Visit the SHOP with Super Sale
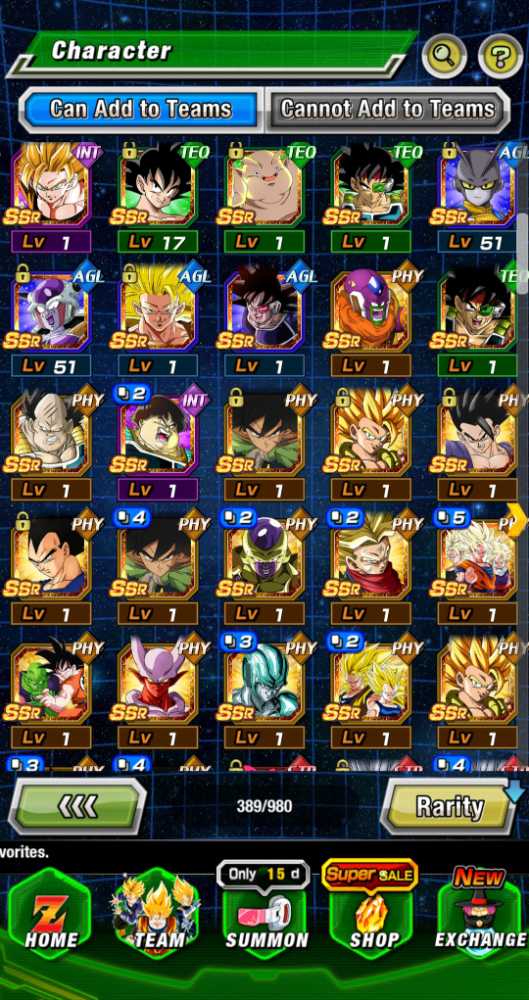The width and height of the screenshot is (529, 1000). click(x=372, y=912)
